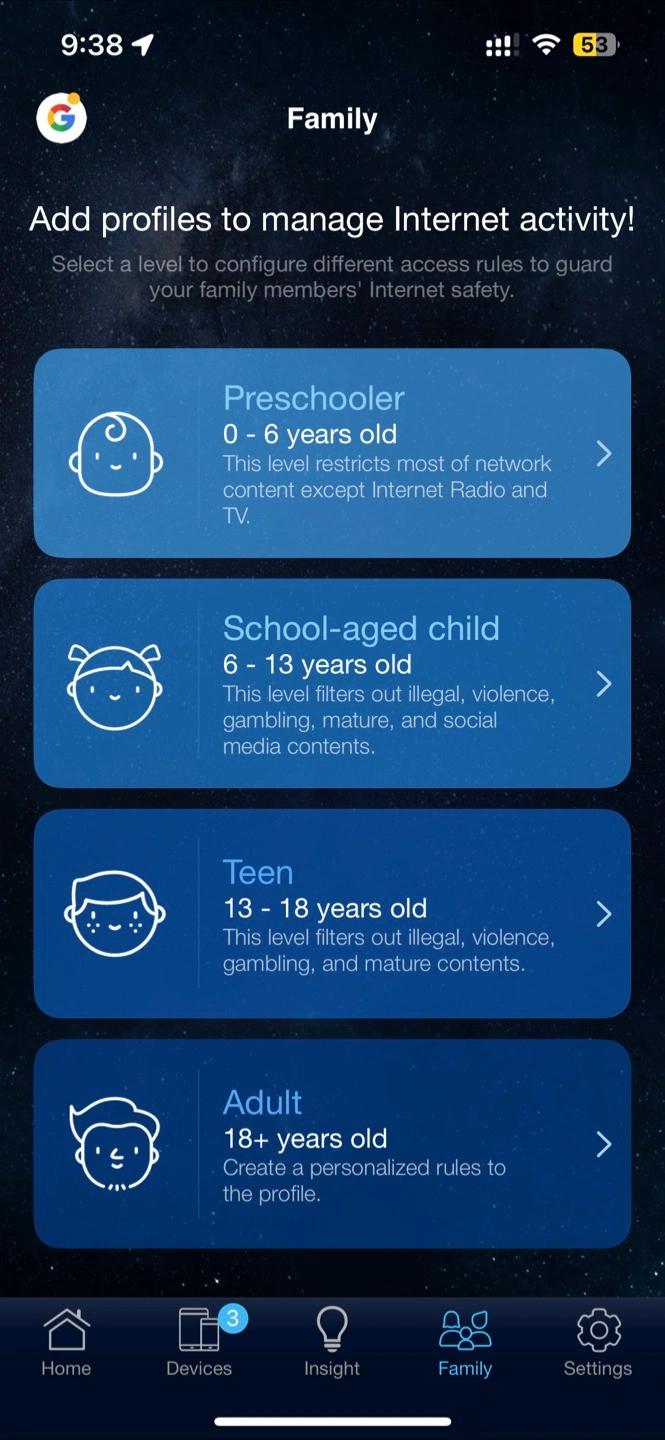The height and width of the screenshot is (1440, 665).
Task: Go to the Devices tab
Action: pos(199,1343)
